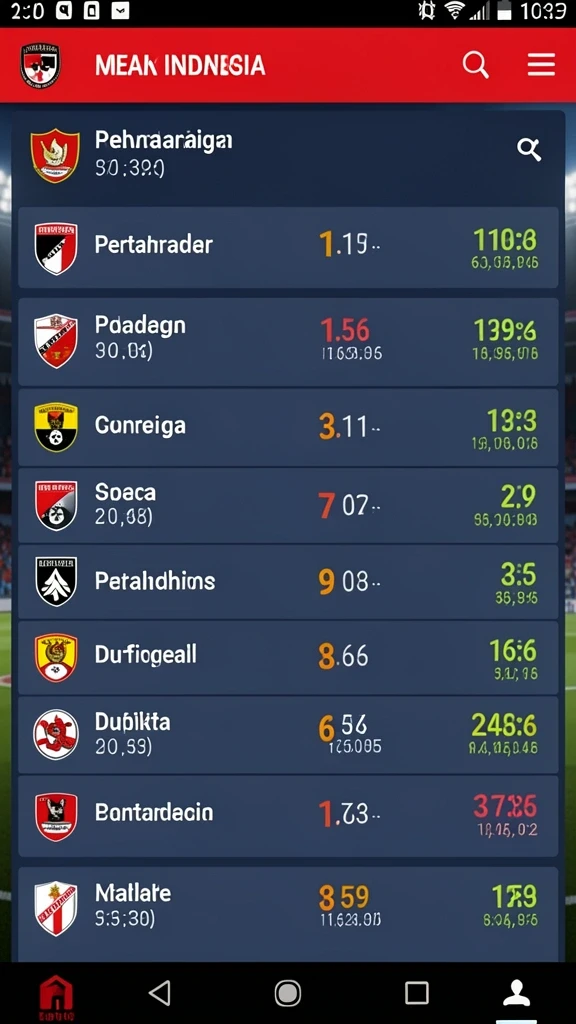This screenshot has width=576, height=1024.
Task: Select the Gonreiga row
Action: pyautogui.click(x=288, y=427)
